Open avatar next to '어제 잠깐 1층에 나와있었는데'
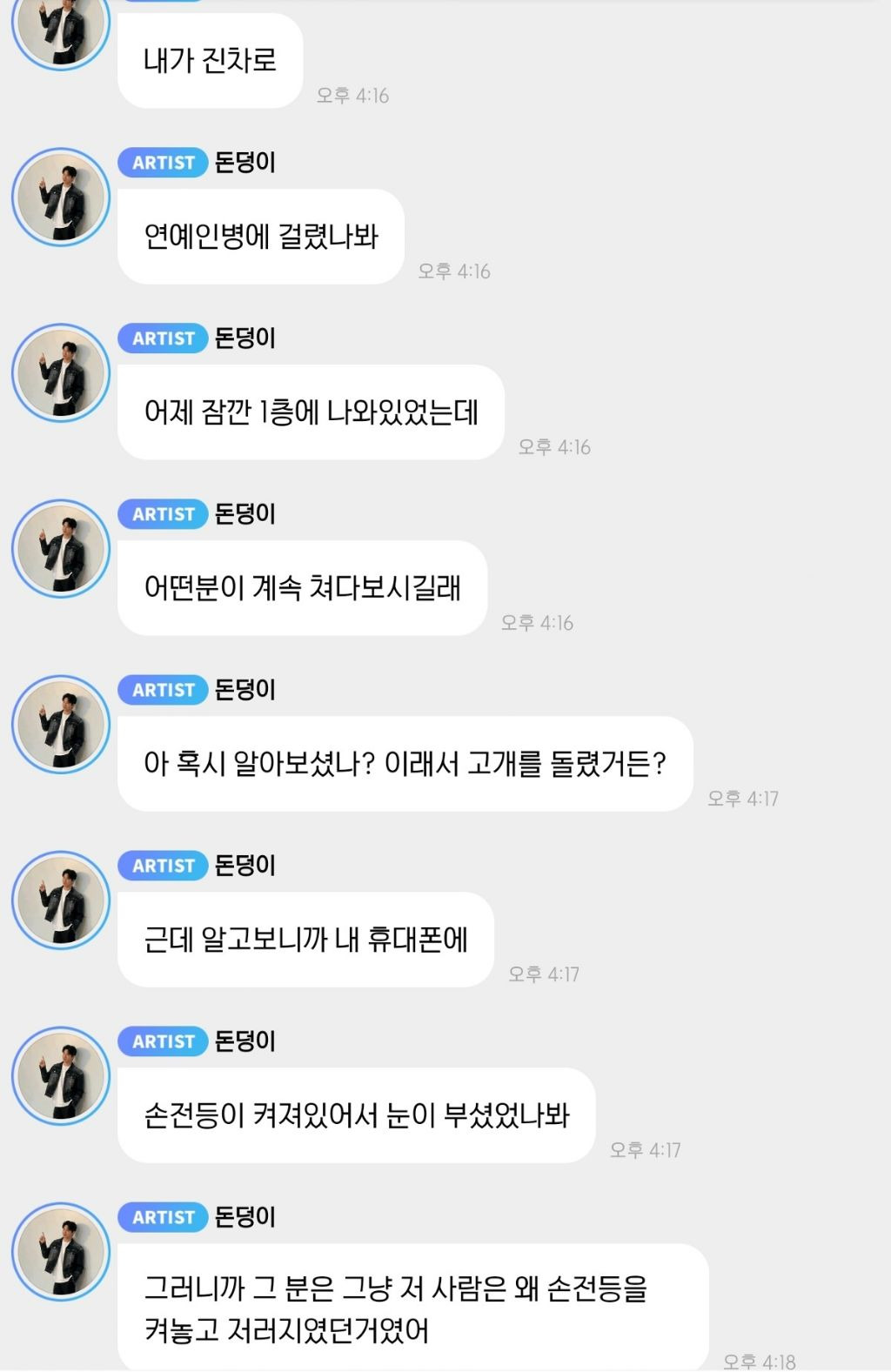 coord(61,372)
